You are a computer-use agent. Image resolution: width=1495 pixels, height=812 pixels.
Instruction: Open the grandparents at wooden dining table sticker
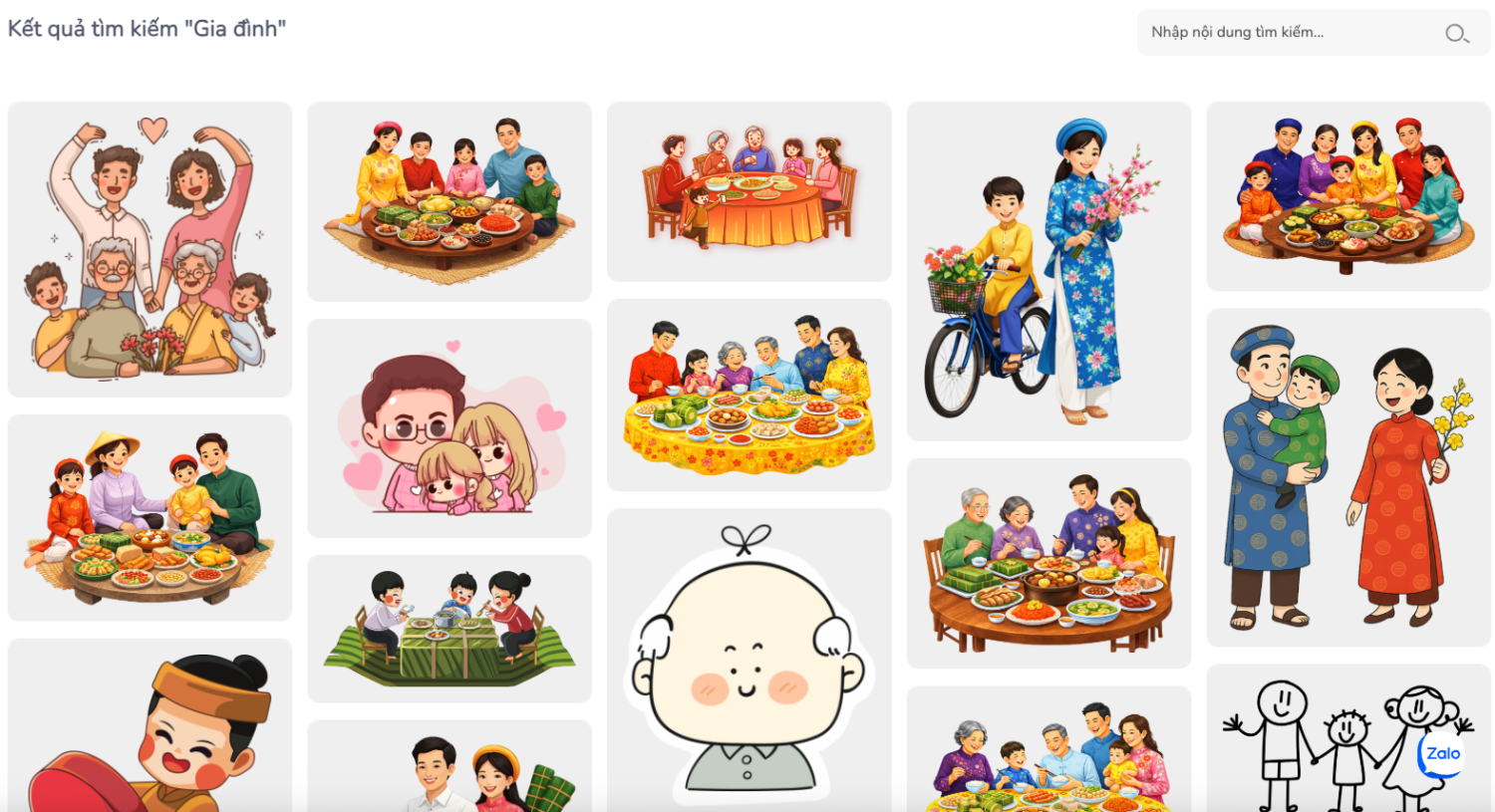(1048, 563)
